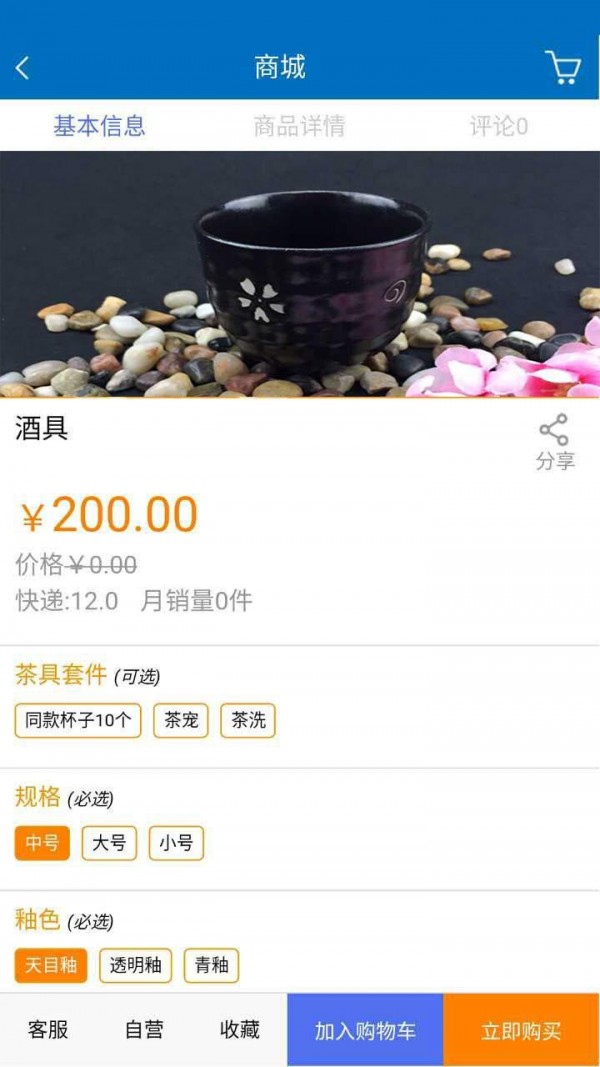The height and width of the screenshot is (1067, 600).
Task: Tap 加入购物车 to add to cart
Action: click(x=365, y=1030)
